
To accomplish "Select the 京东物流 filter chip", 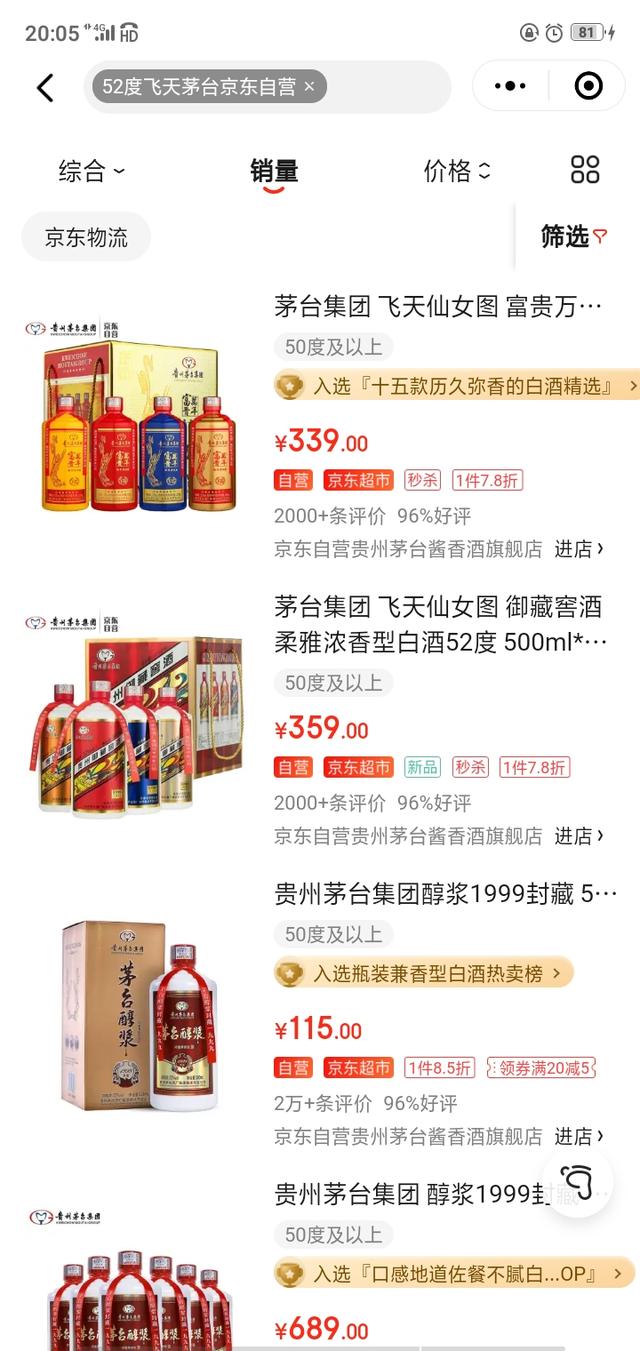I will pos(86,237).
